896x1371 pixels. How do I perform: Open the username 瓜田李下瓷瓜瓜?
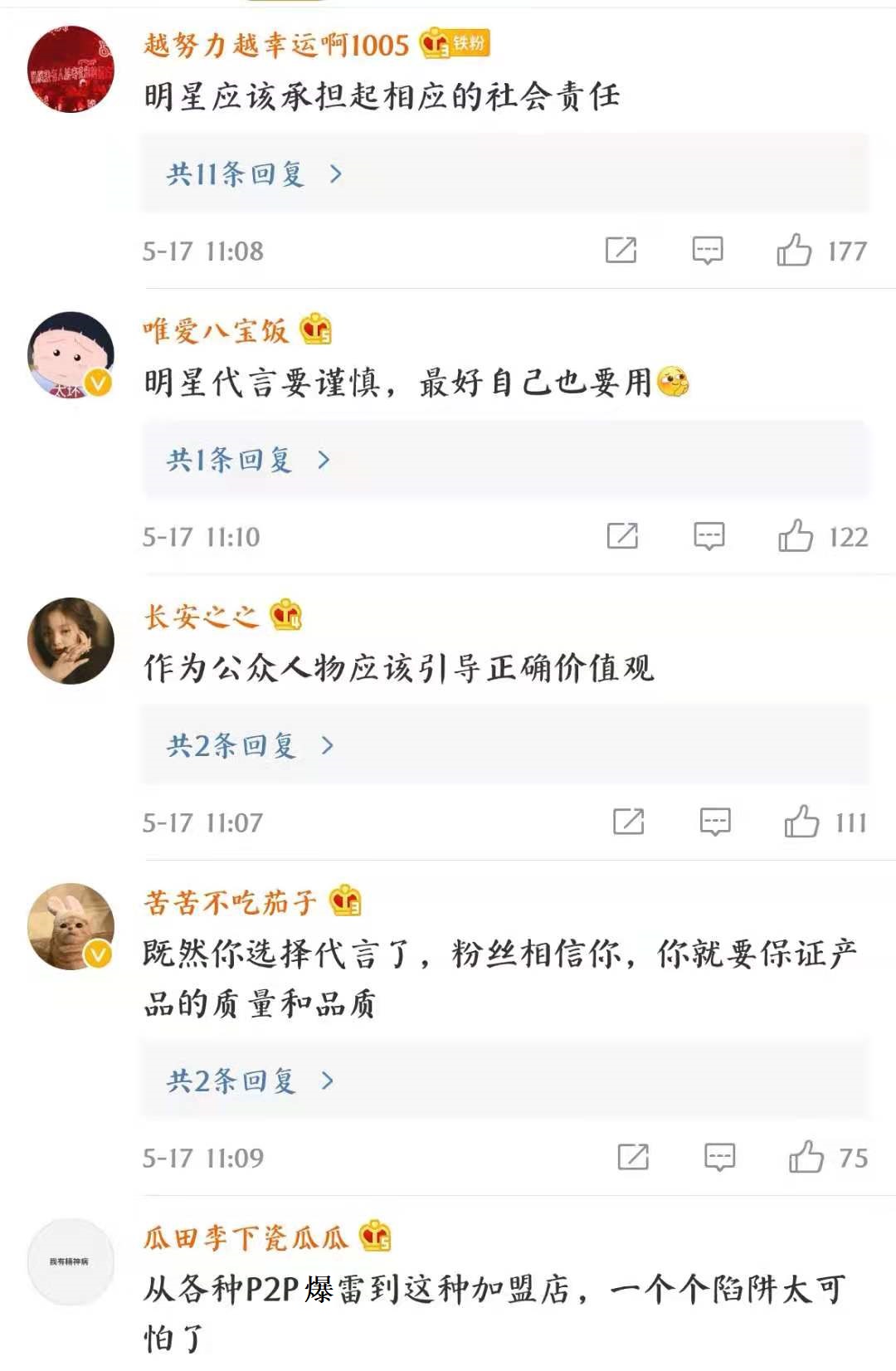(246, 1238)
